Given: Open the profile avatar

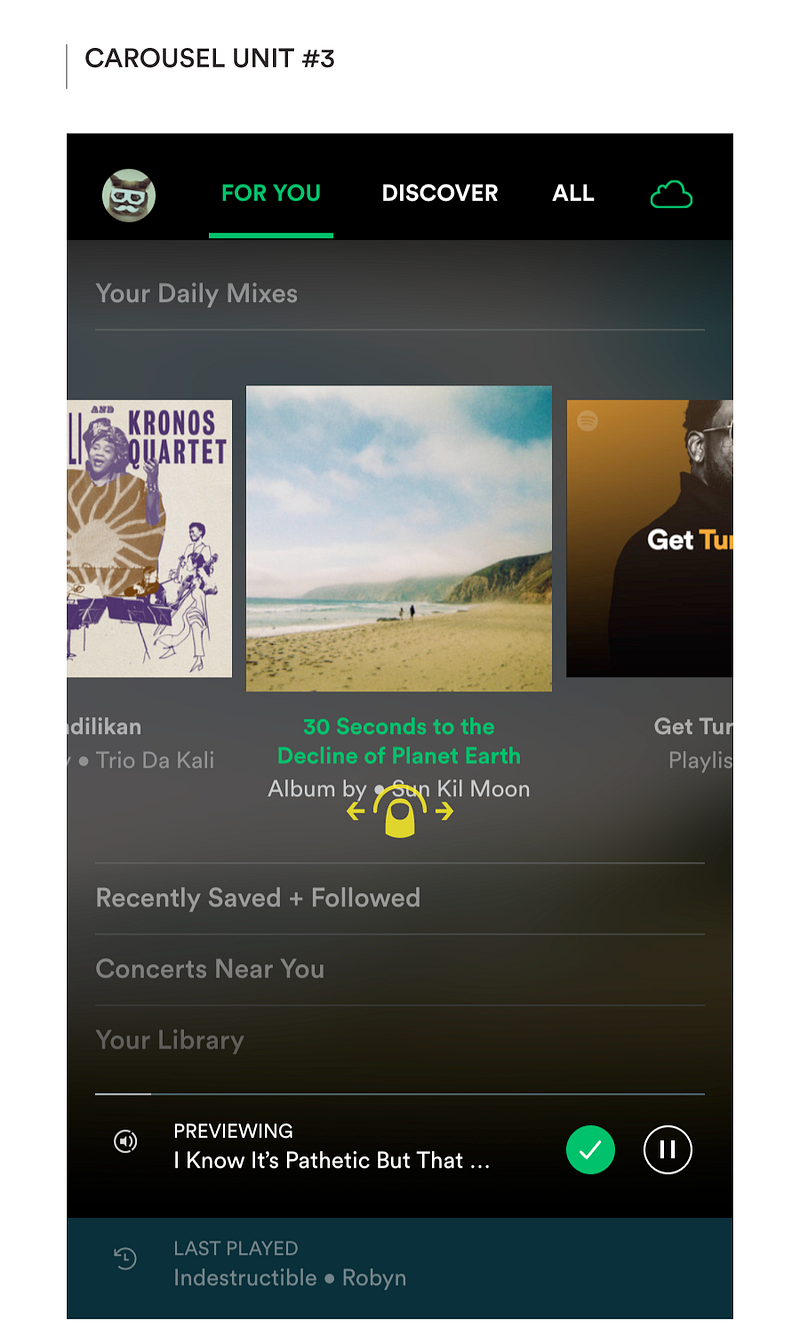Looking at the screenshot, I should pyautogui.click(x=129, y=194).
